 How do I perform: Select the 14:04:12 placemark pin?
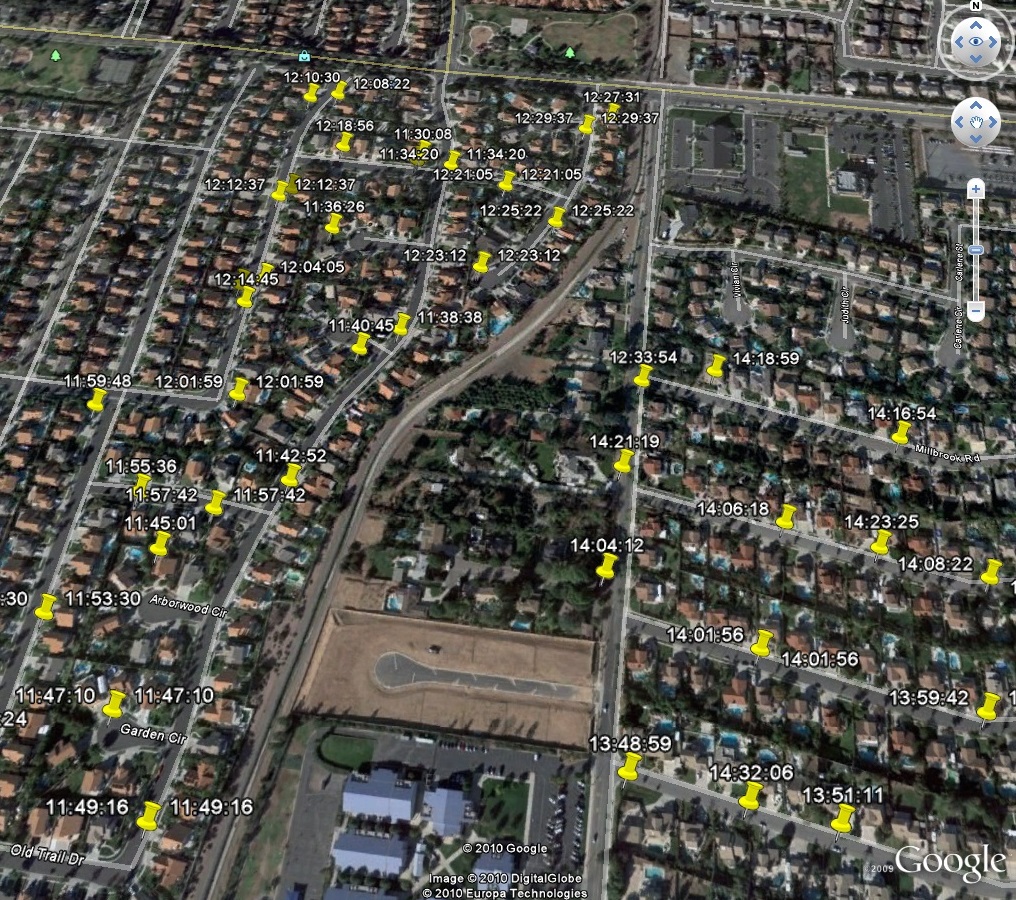click(606, 567)
